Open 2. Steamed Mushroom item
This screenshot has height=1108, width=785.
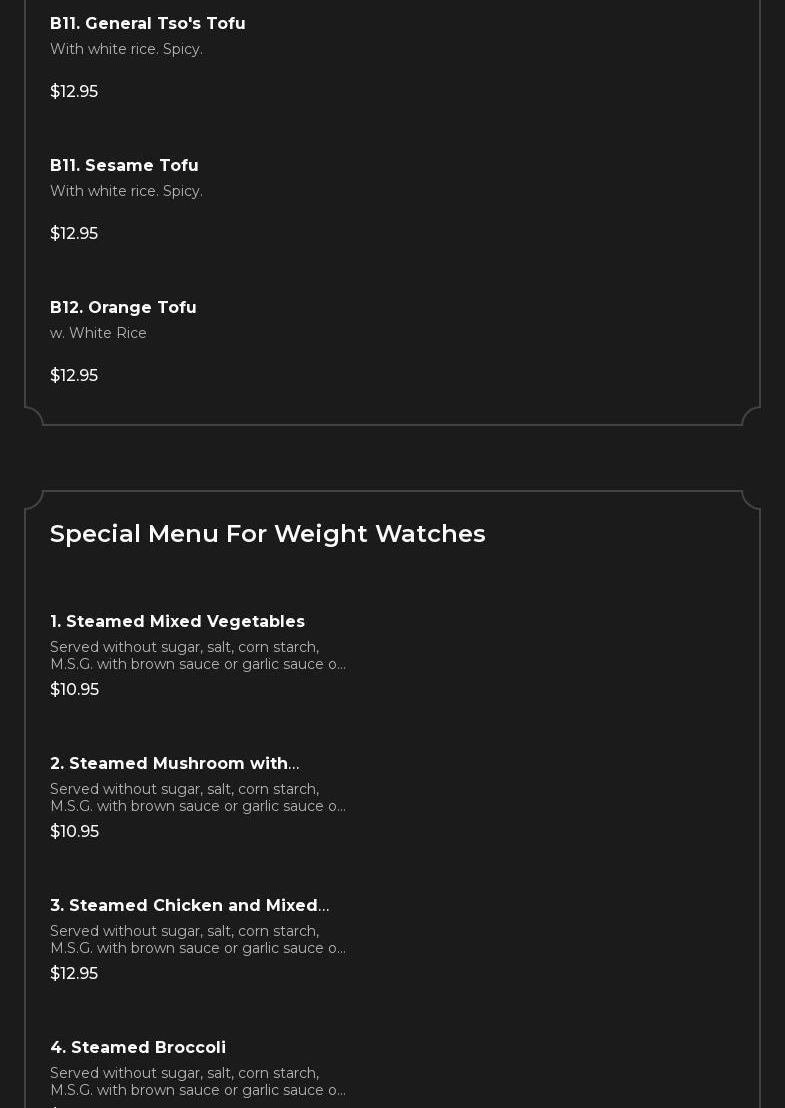pos(175,764)
